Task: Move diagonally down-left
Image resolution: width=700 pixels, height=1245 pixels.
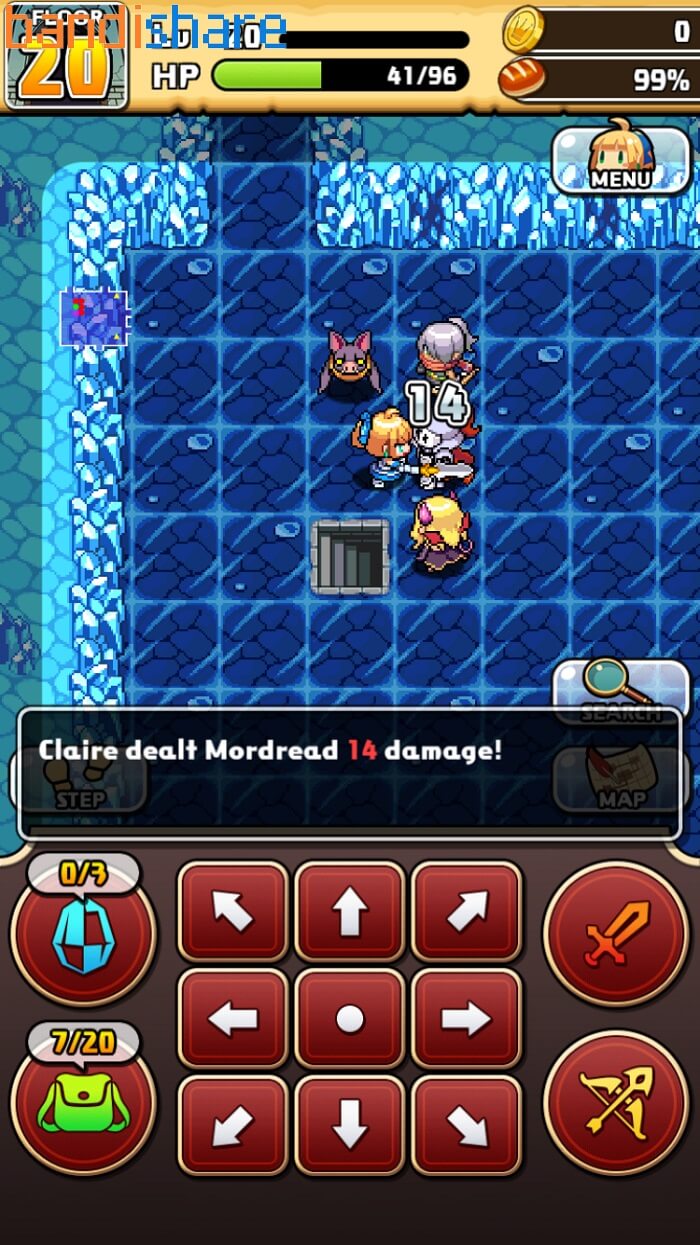Action: click(x=232, y=1125)
